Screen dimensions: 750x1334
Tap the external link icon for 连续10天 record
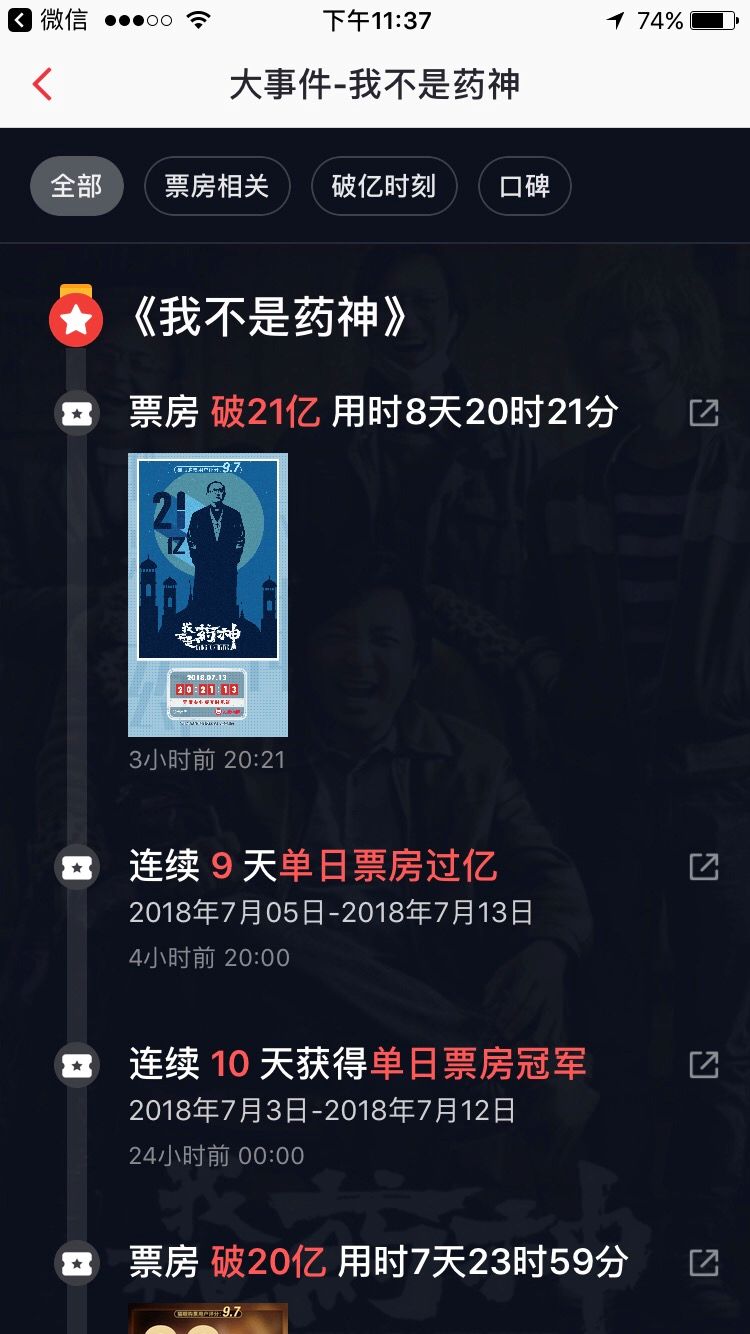pos(705,1063)
